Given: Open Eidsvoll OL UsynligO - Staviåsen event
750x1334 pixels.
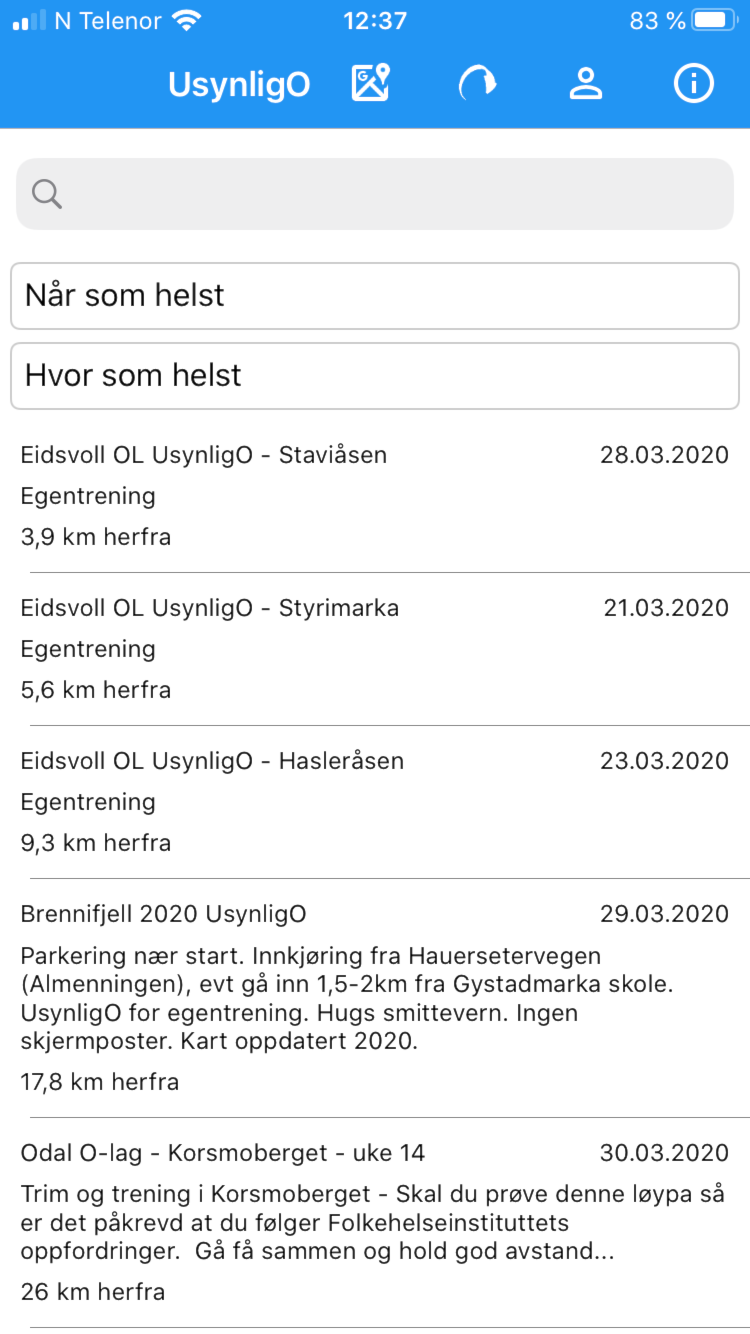Looking at the screenshot, I should click(375, 496).
